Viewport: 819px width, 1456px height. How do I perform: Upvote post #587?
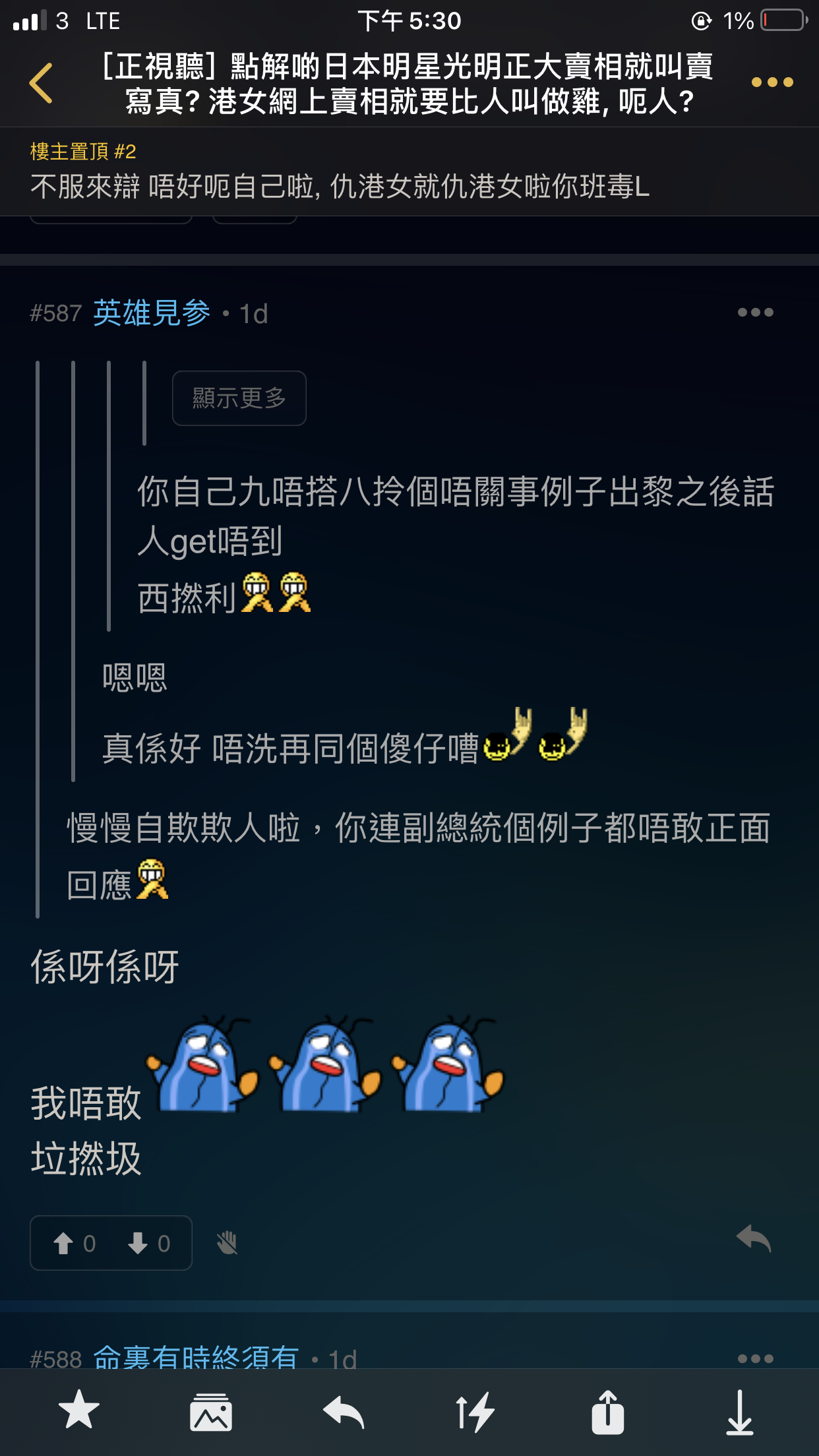coord(74,1243)
